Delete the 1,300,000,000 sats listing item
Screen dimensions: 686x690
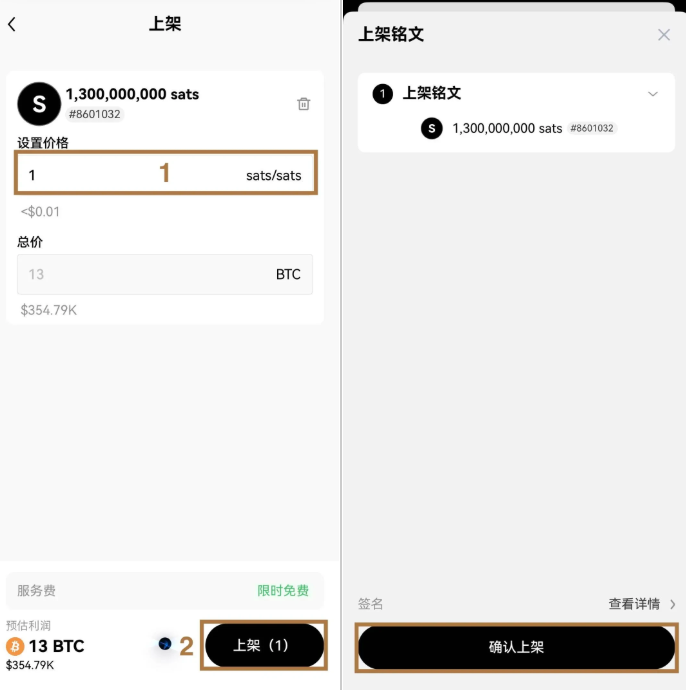[x=304, y=104]
